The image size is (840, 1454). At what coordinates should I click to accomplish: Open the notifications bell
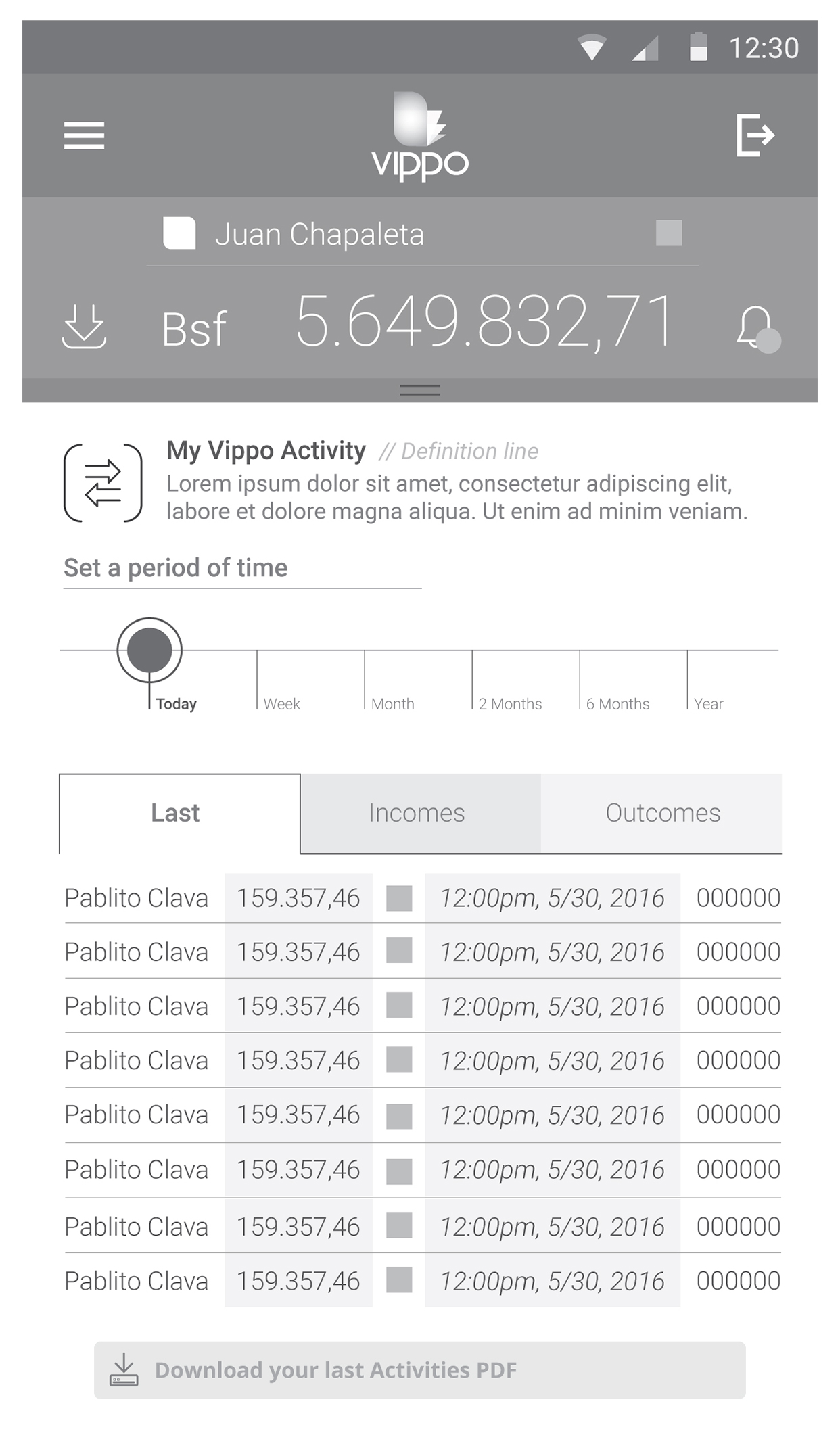click(757, 327)
